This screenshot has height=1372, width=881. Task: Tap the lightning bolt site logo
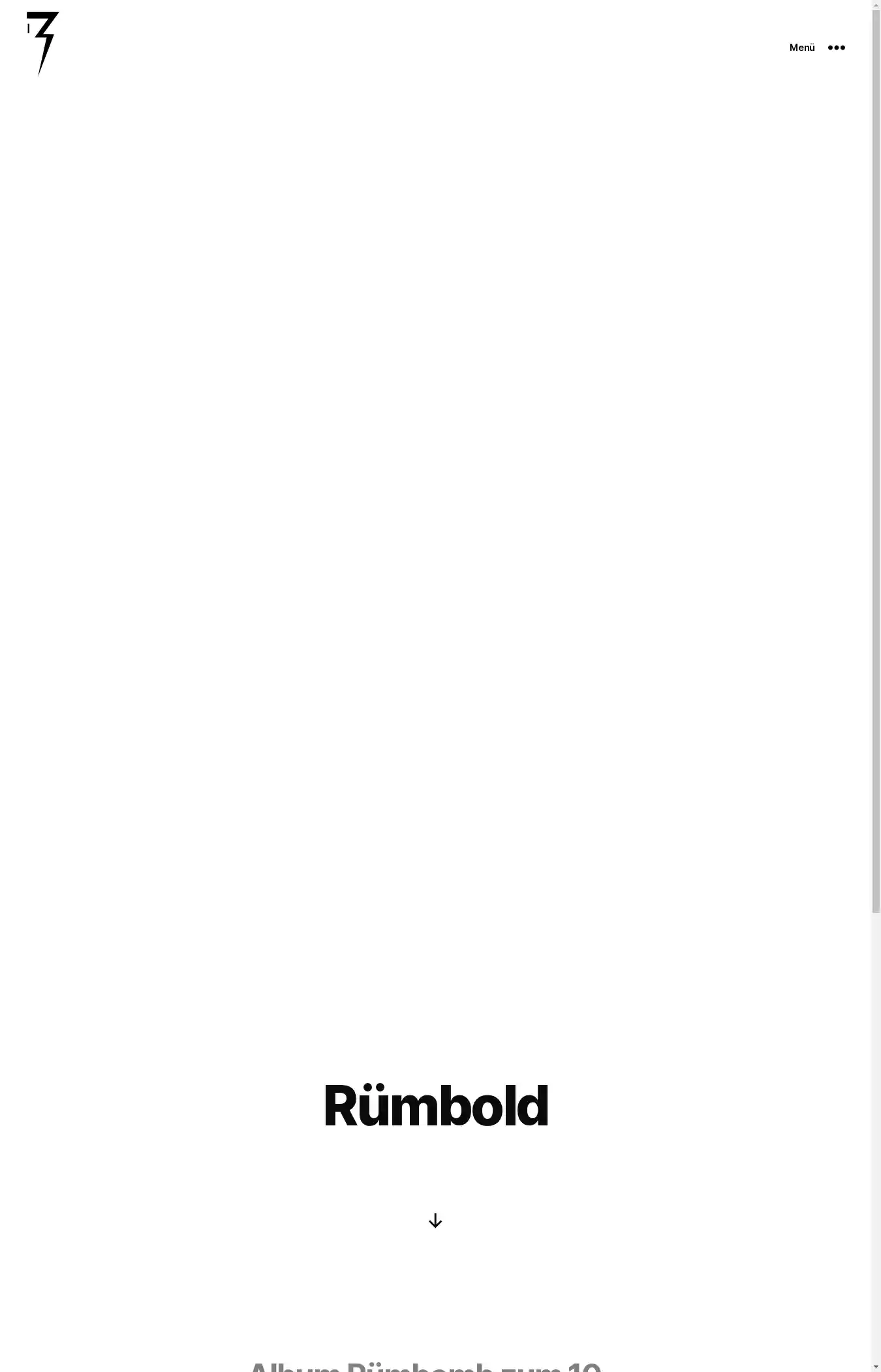tap(43, 44)
